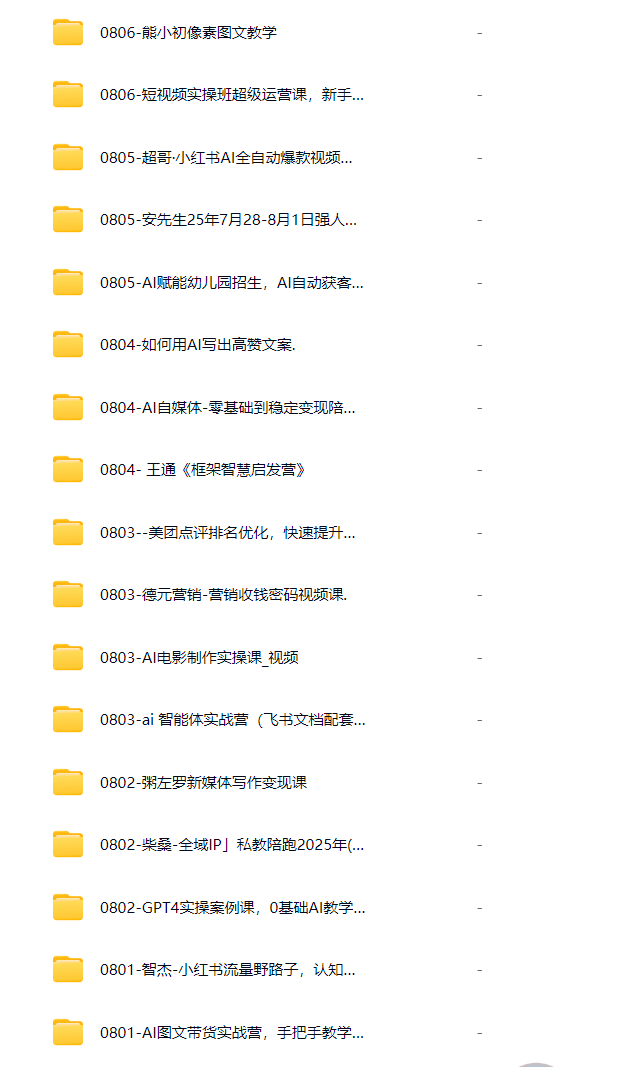View the 0803-德元营销-营销收钱密码视频课 folder
The height and width of the screenshot is (1067, 617).
click(x=223, y=595)
